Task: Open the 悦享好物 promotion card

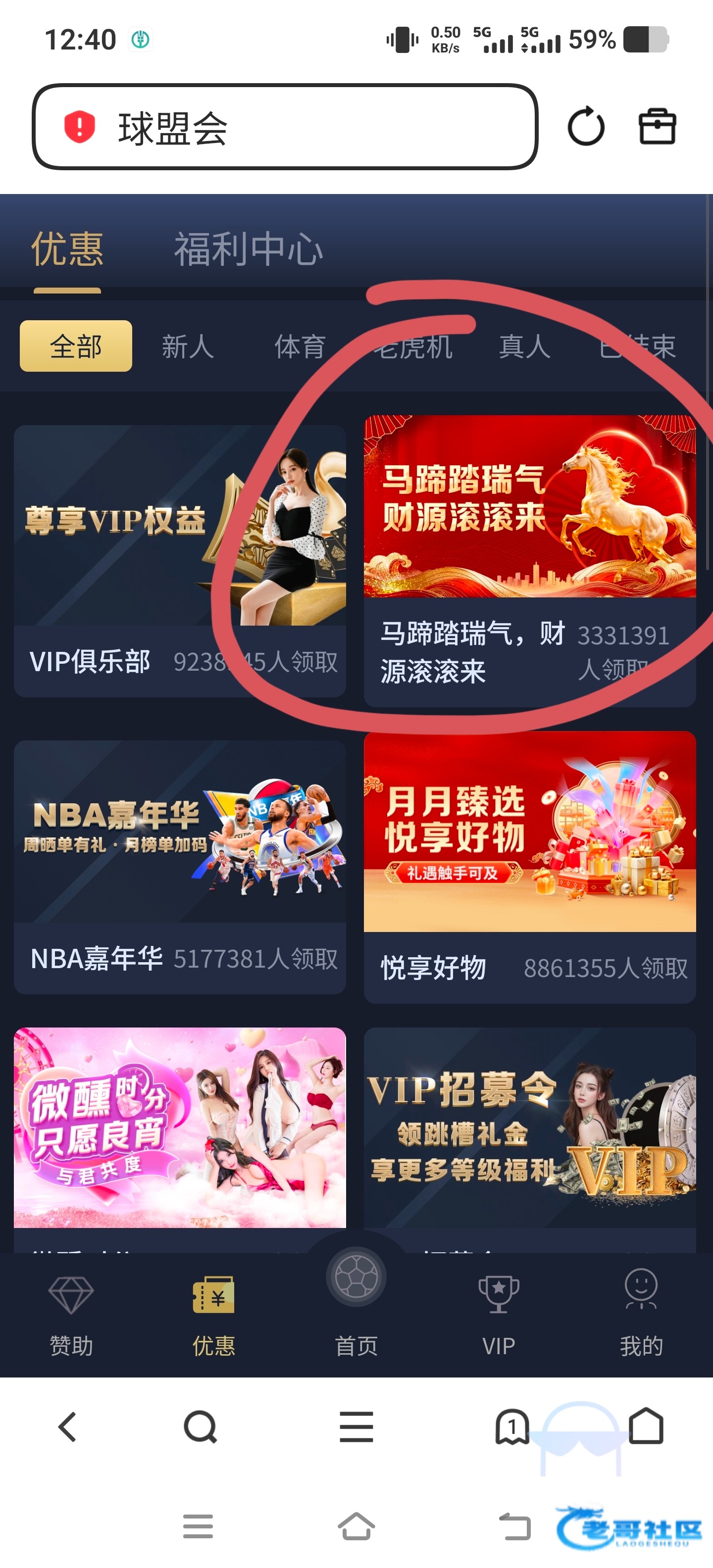Action: (529, 866)
